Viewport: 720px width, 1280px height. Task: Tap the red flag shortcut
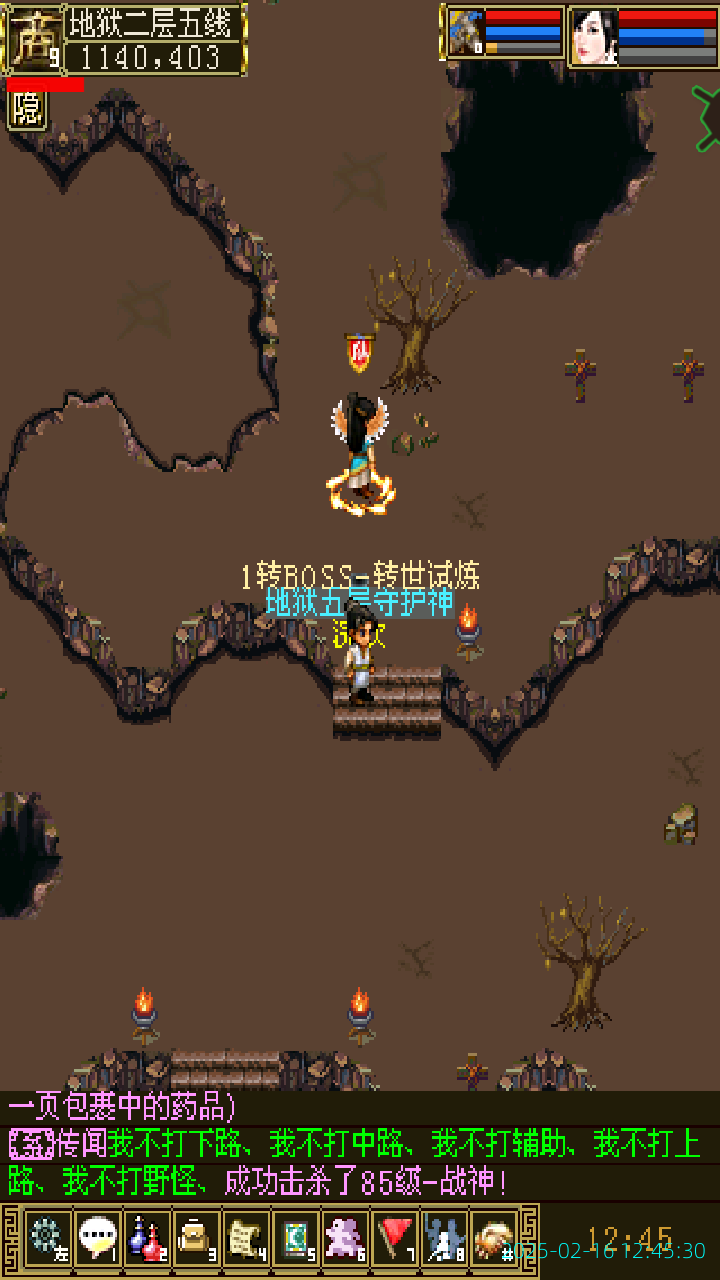[x=395, y=1238]
